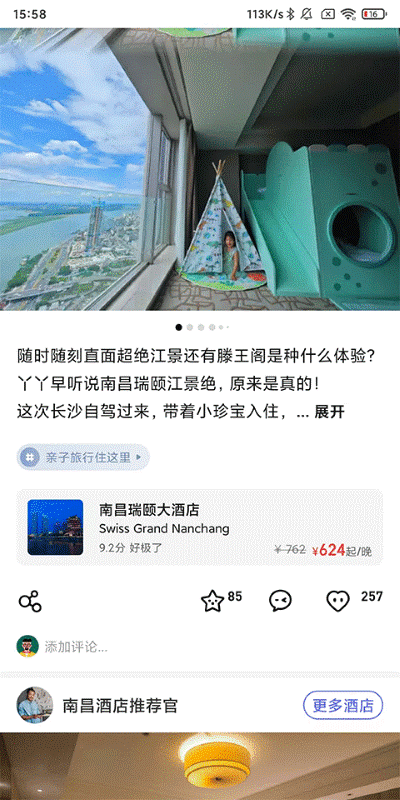Share this post
The width and height of the screenshot is (400, 800).
(30, 601)
